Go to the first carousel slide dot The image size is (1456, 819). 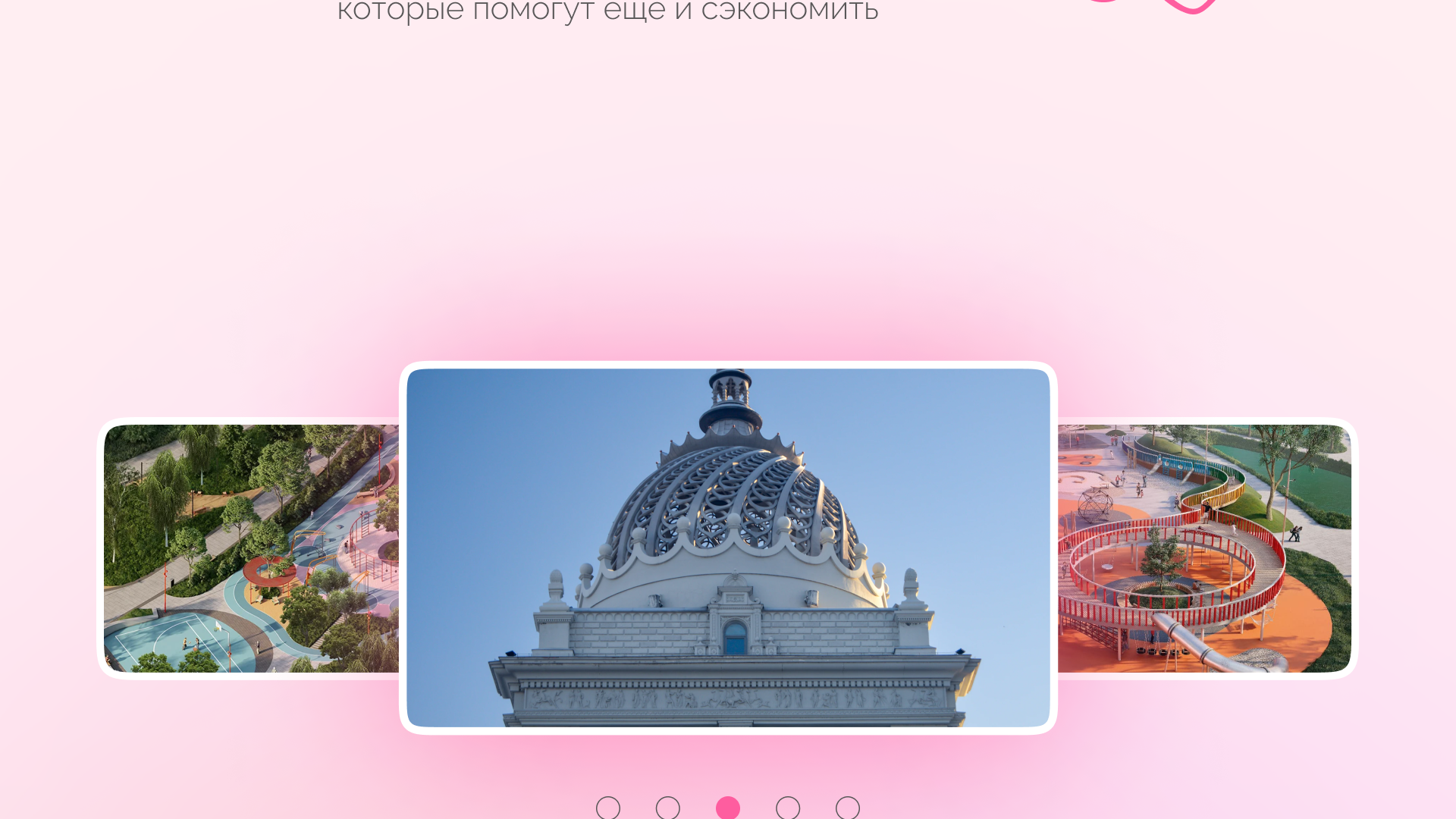[608, 808]
